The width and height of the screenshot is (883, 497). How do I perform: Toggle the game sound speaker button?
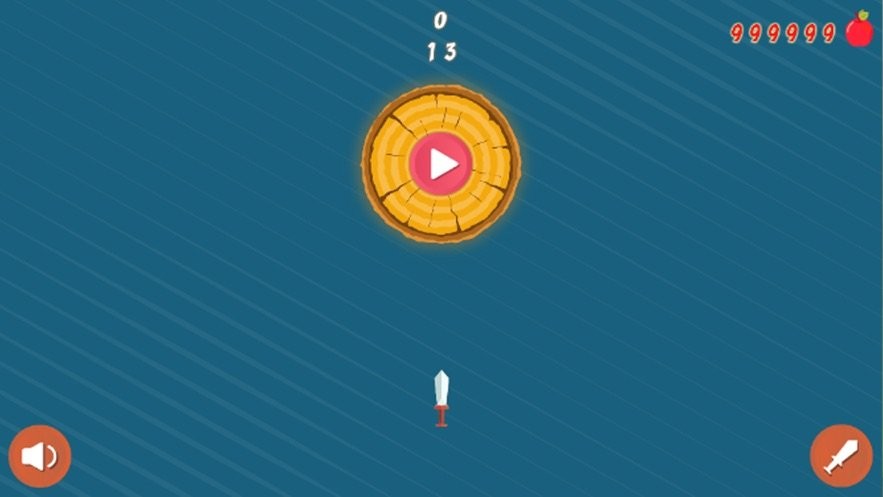(40, 456)
